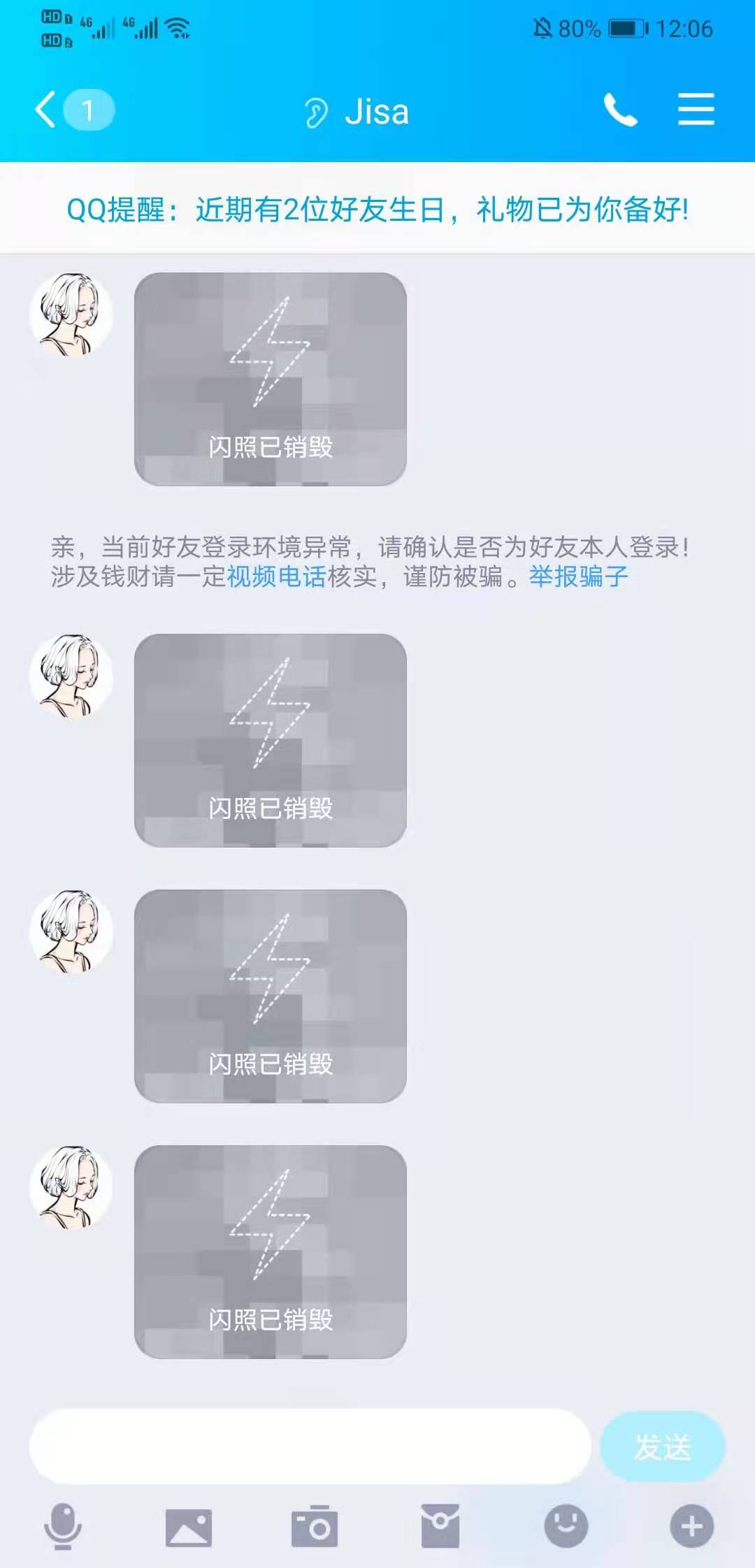The width and height of the screenshot is (755, 1568).
Task: Send a red packet
Action: [x=440, y=1527]
